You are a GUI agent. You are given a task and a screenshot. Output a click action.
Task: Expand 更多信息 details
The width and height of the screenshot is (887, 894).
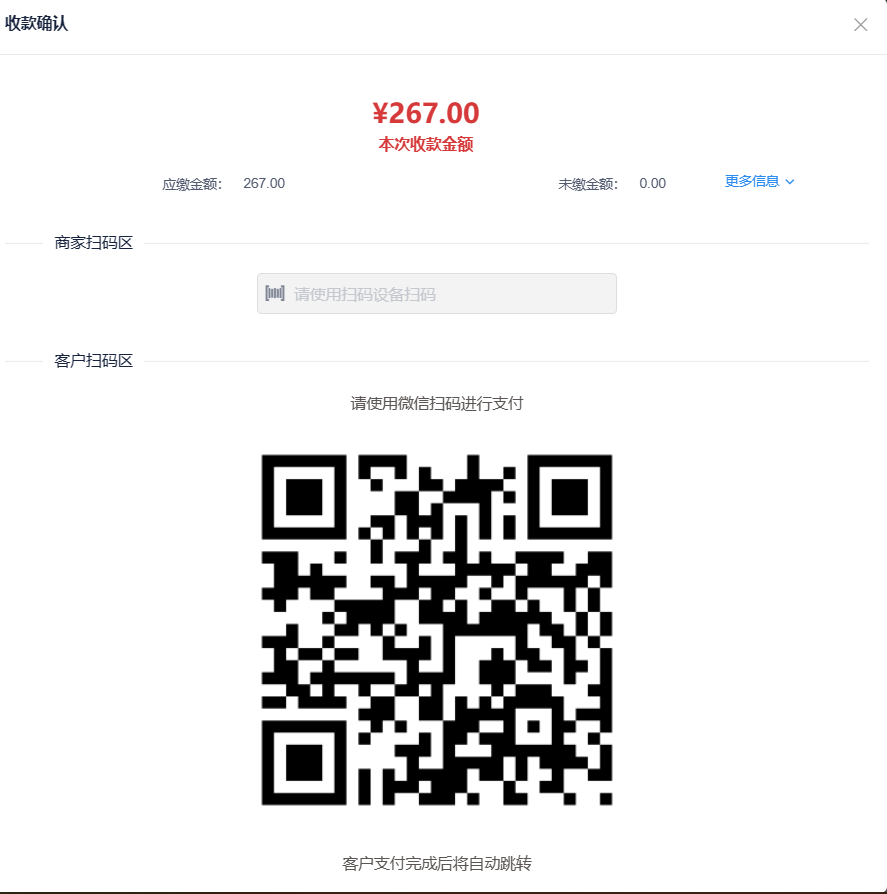pos(759,181)
